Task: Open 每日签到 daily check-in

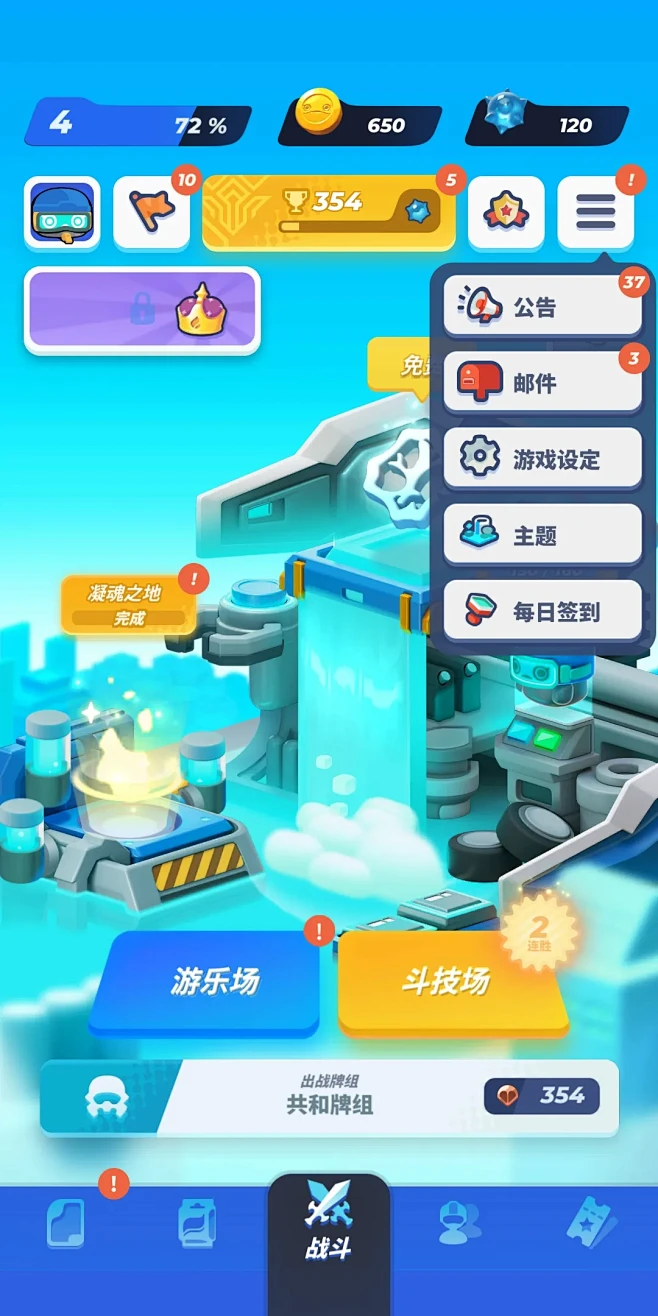Action: coord(542,611)
